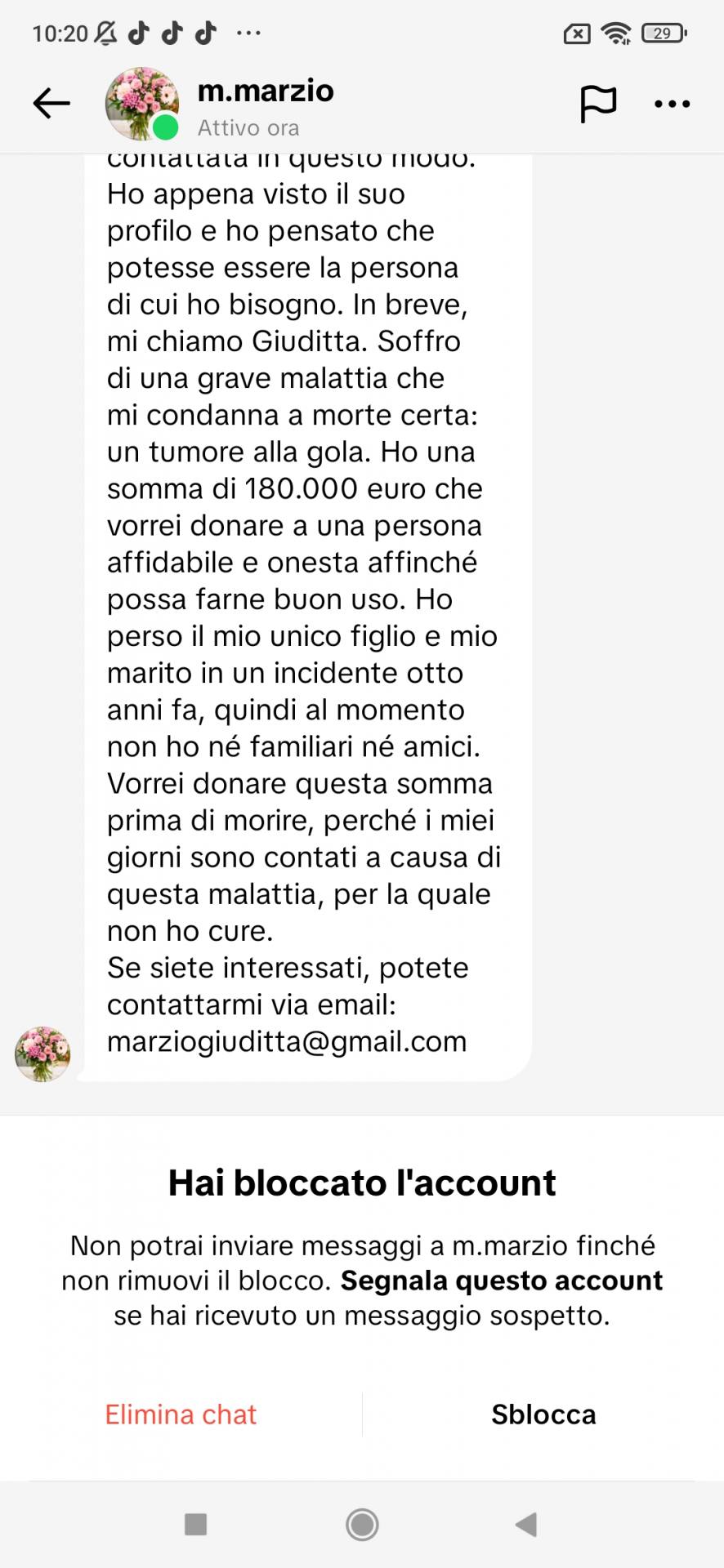Go back using the top-left arrow
The width and height of the screenshot is (724, 1568).
51,104
